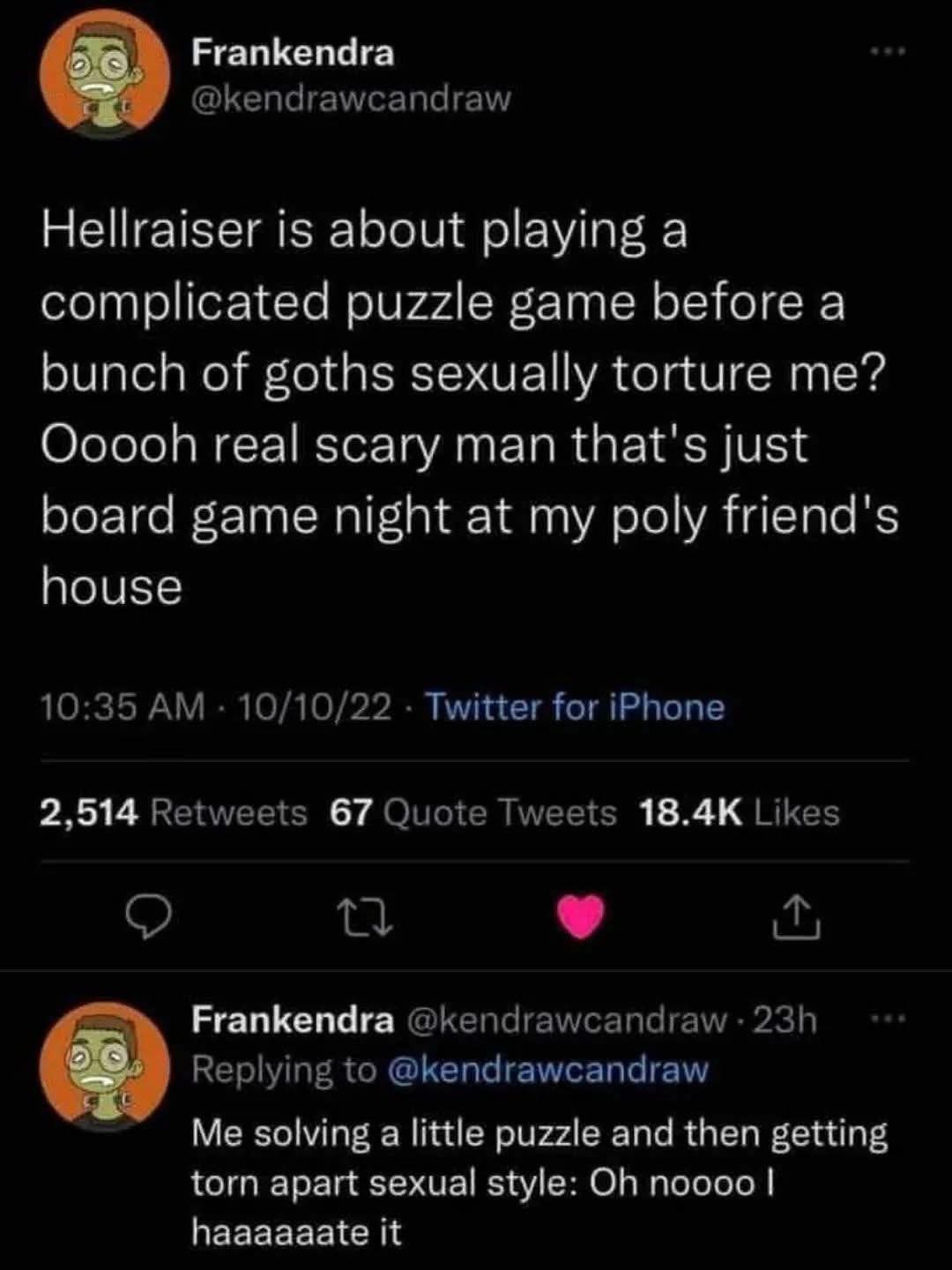View the 67 Quote Tweets
This screenshot has width=952, height=1270.
coord(473,812)
